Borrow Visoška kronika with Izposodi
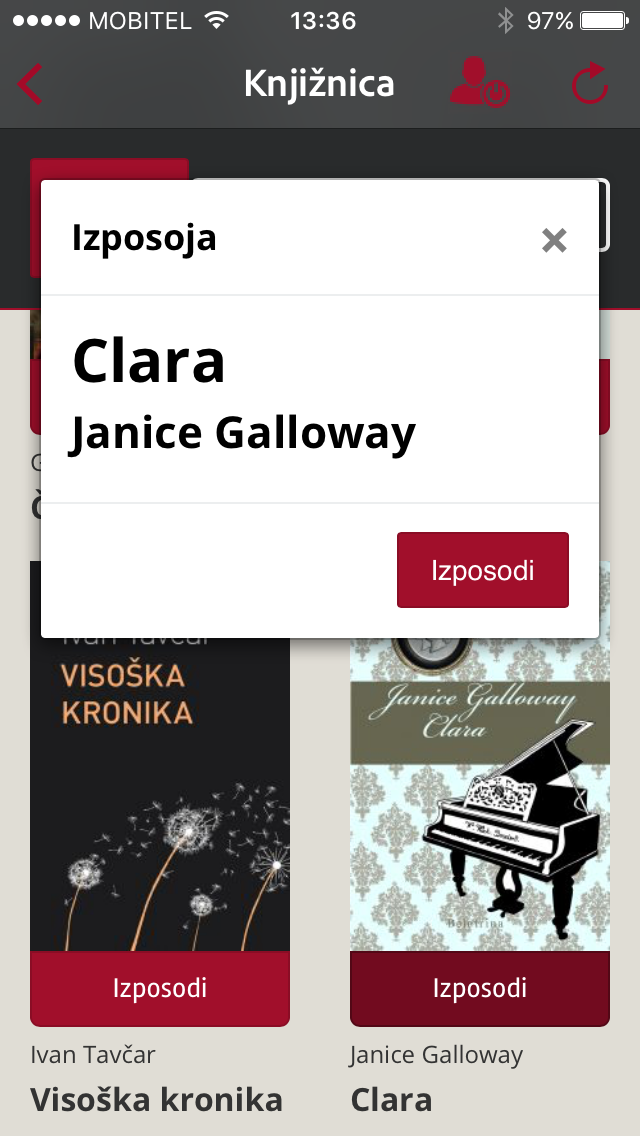The height and width of the screenshot is (1136, 640). point(160,988)
